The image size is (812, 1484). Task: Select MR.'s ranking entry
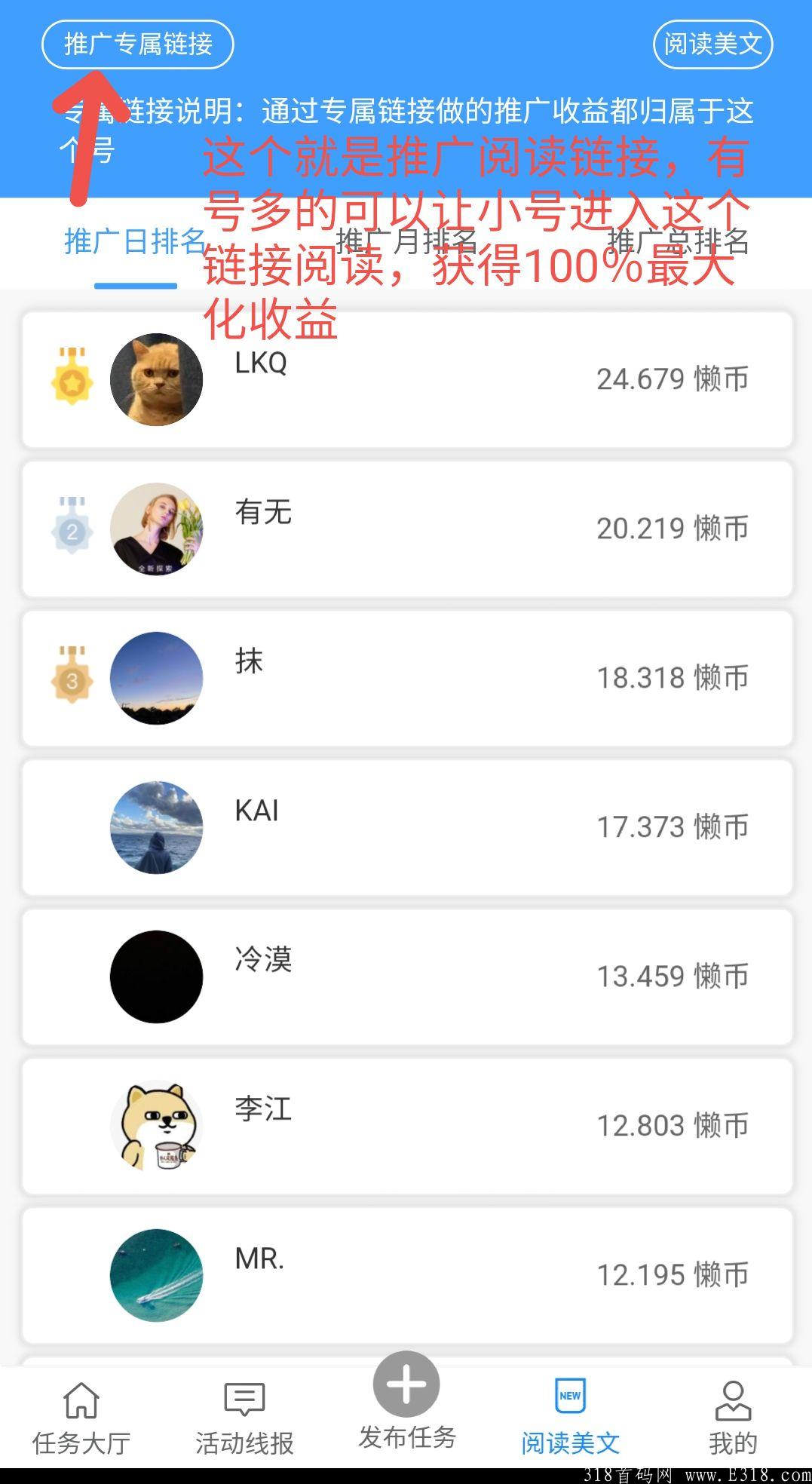[406, 1274]
